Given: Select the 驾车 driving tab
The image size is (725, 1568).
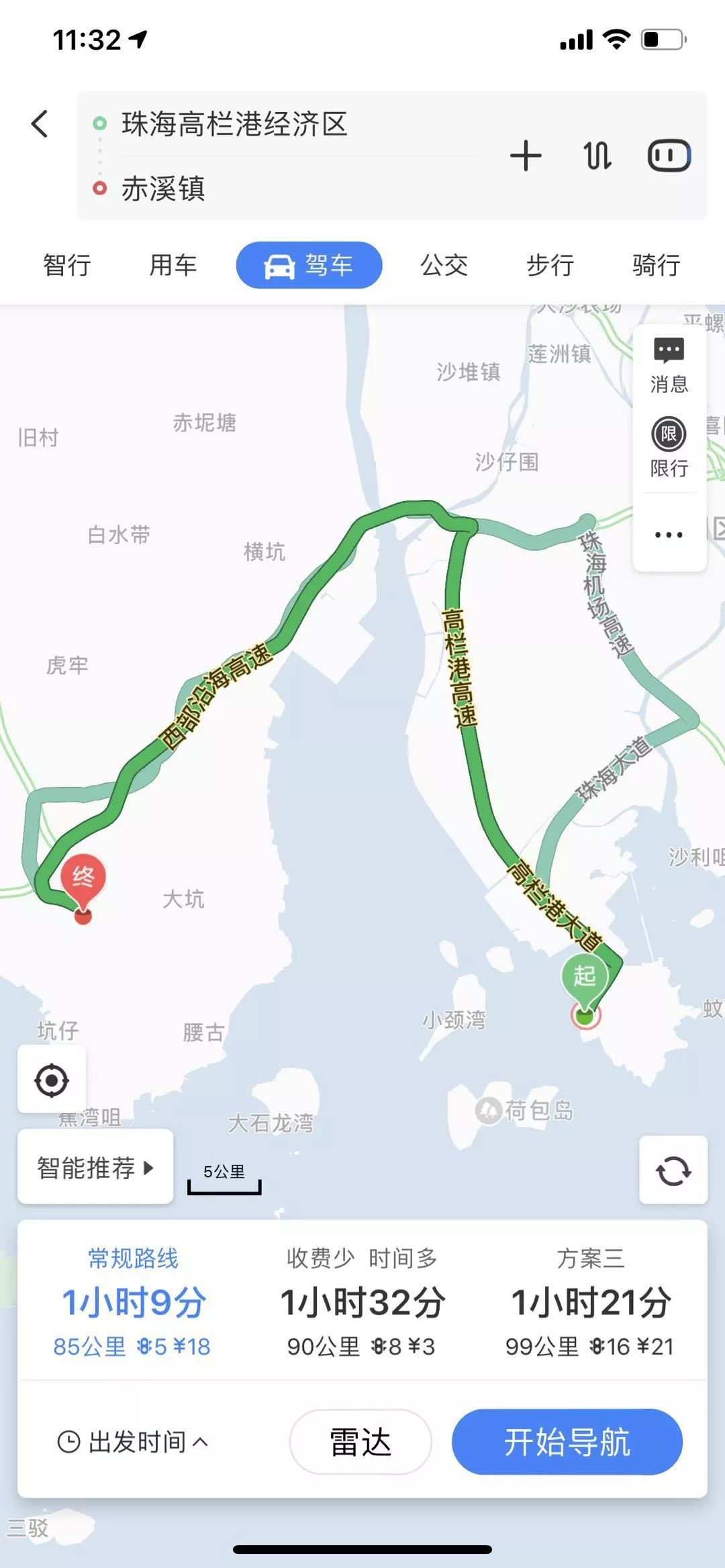Looking at the screenshot, I should tap(309, 265).
